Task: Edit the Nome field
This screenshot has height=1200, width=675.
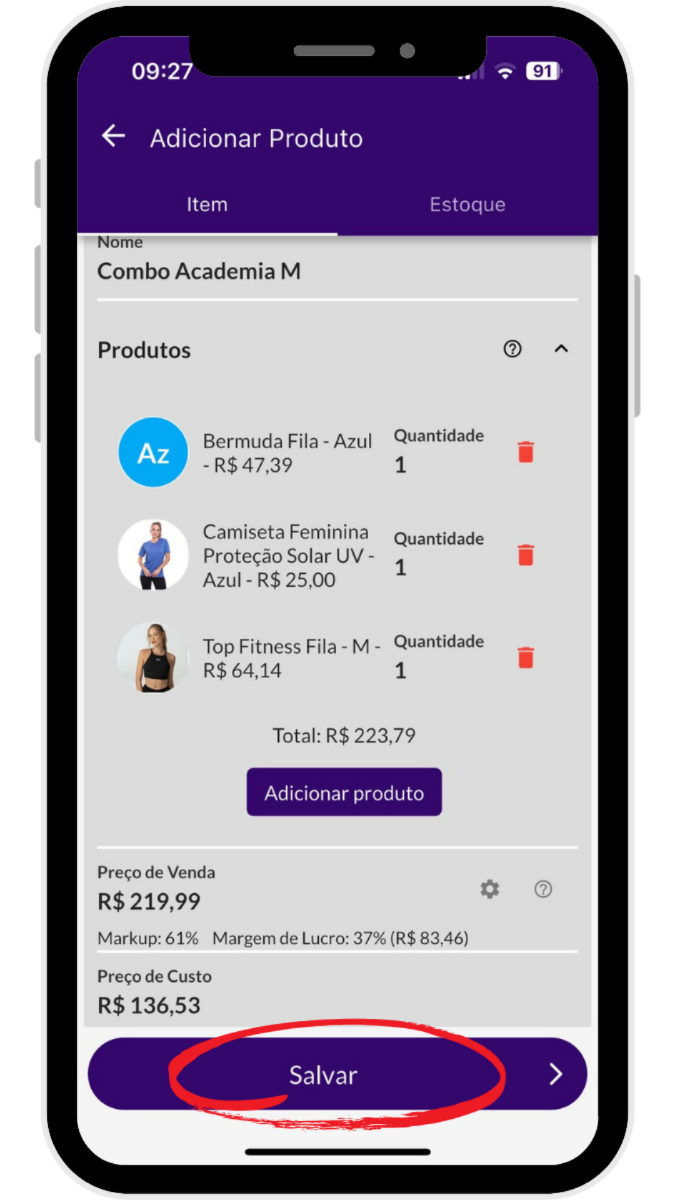Action: 336,271
